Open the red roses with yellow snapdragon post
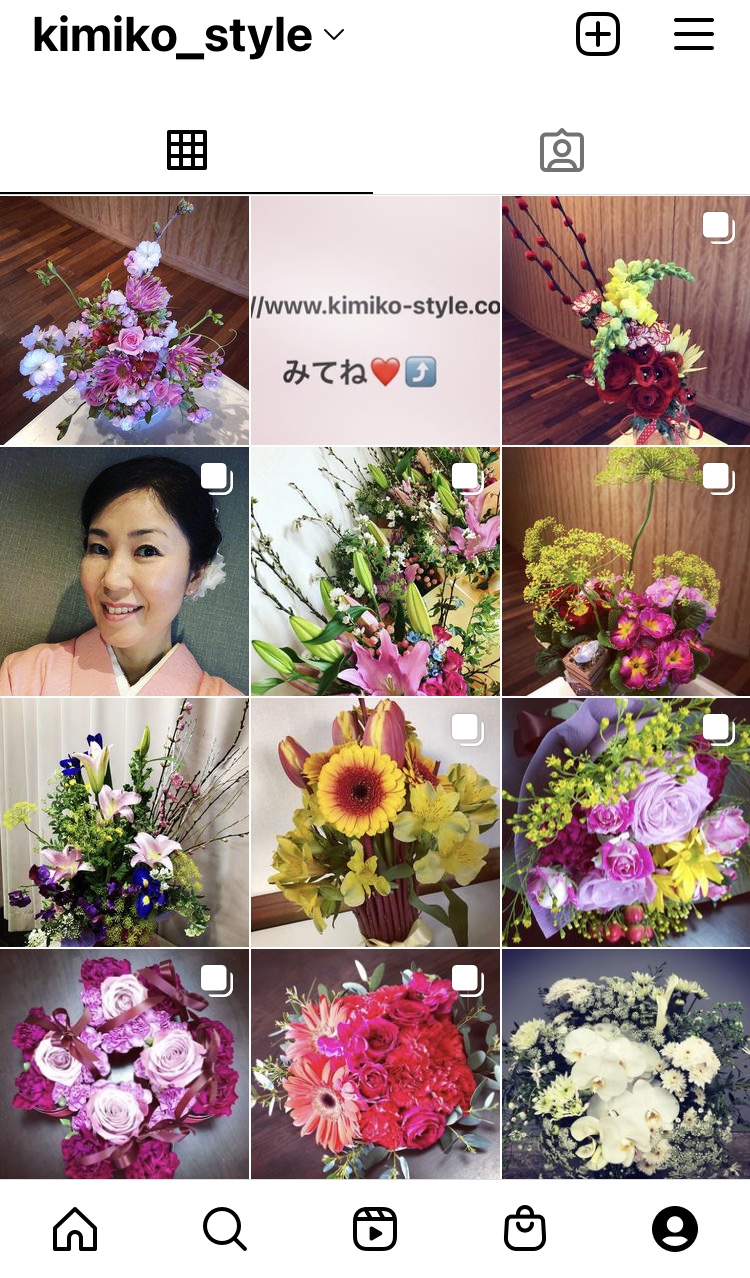750x1278 pixels. [625, 320]
